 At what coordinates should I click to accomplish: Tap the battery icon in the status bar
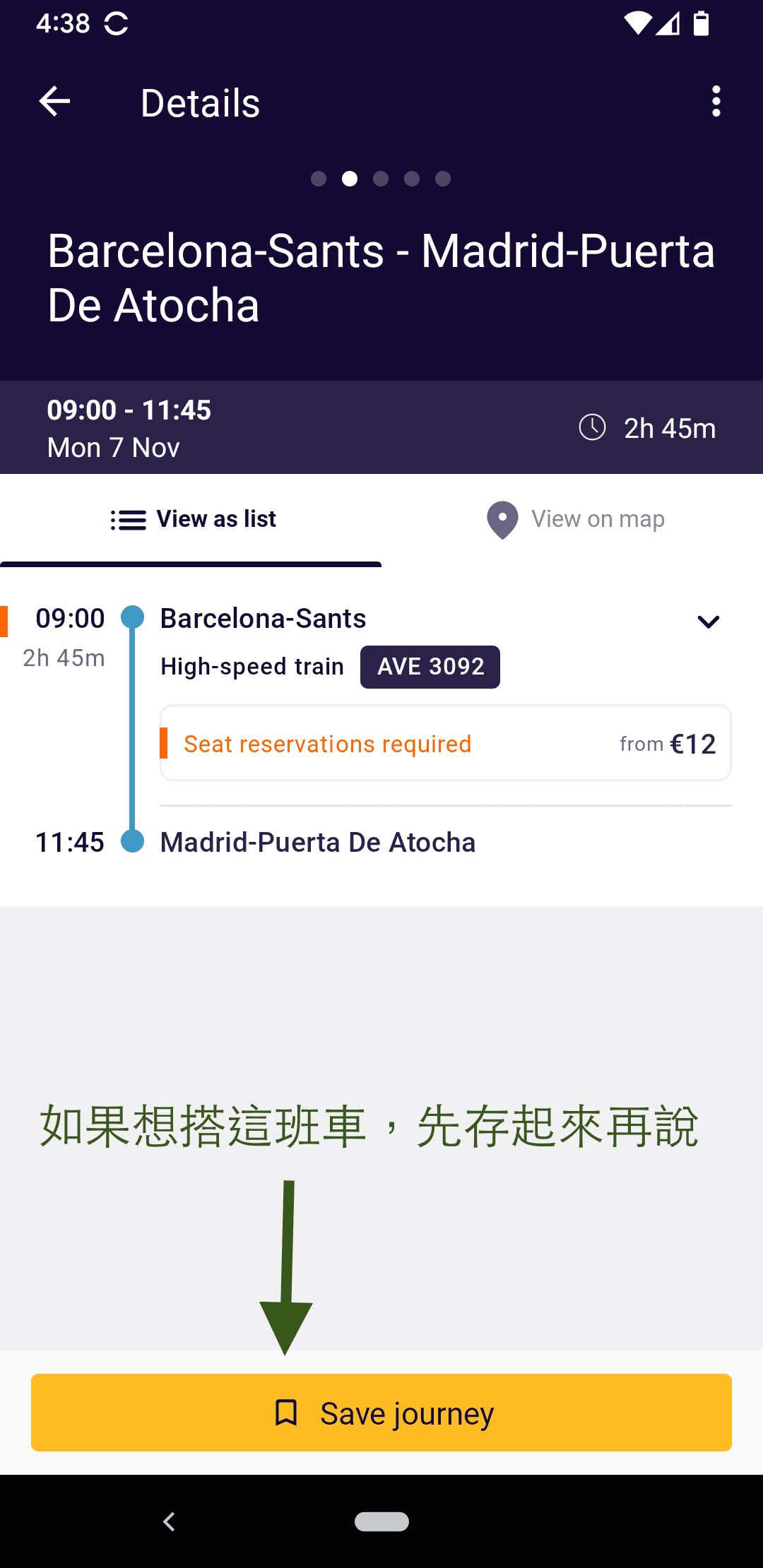(702, 23)
